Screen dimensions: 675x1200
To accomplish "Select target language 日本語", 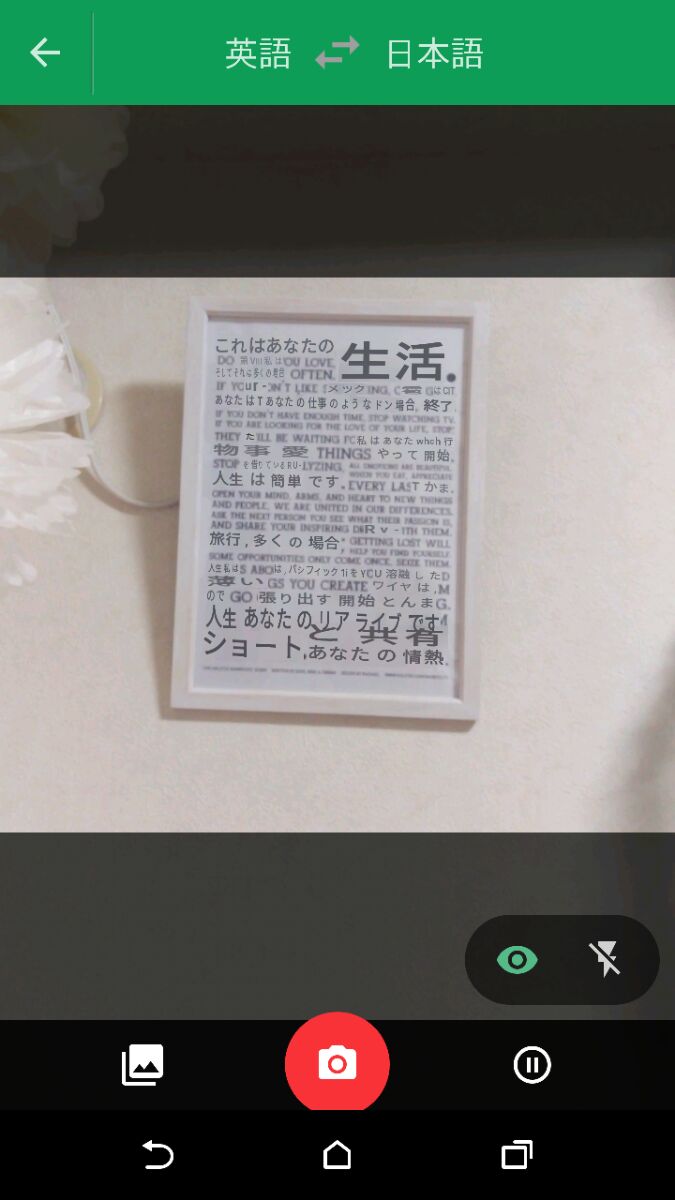I will pos(434,53).
